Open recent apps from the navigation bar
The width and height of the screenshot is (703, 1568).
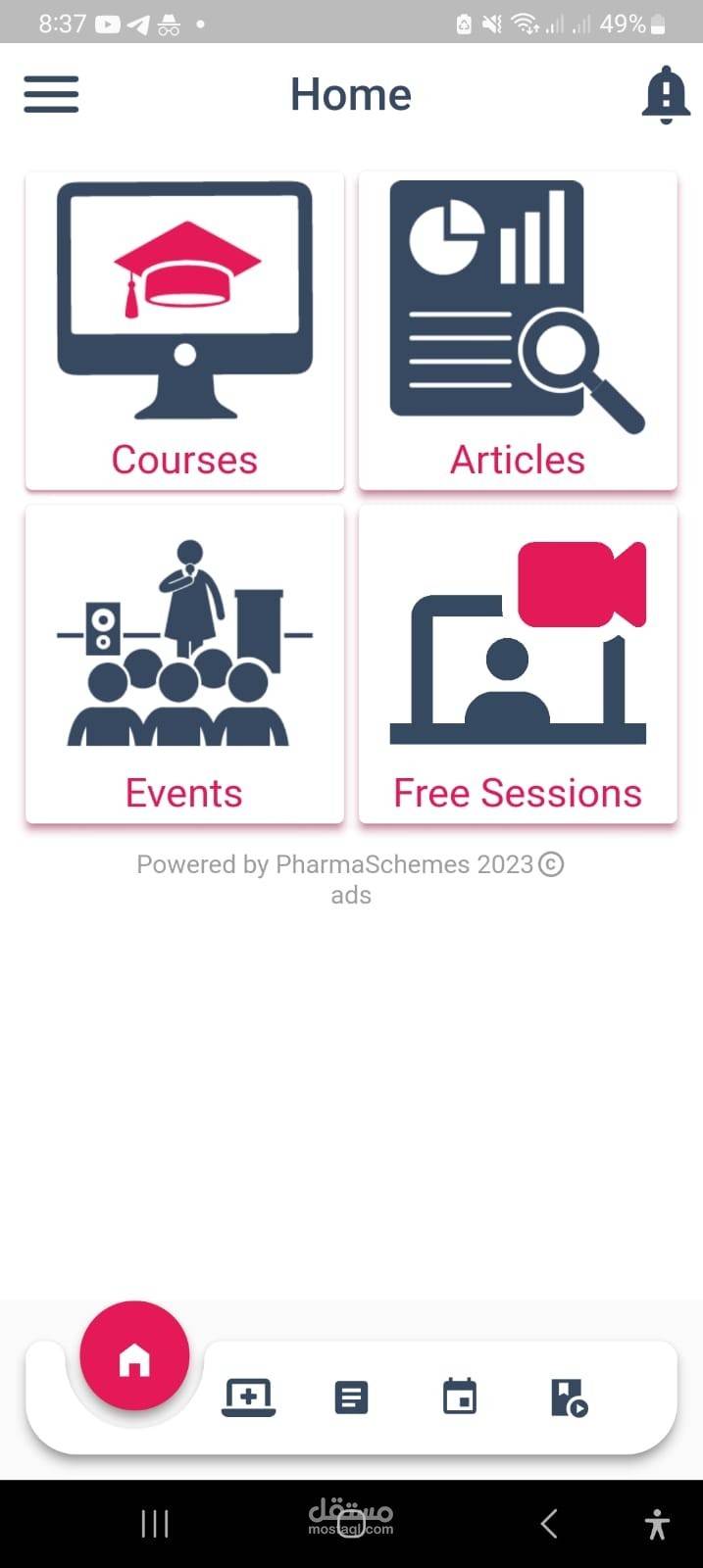[x=155, y=1524]
